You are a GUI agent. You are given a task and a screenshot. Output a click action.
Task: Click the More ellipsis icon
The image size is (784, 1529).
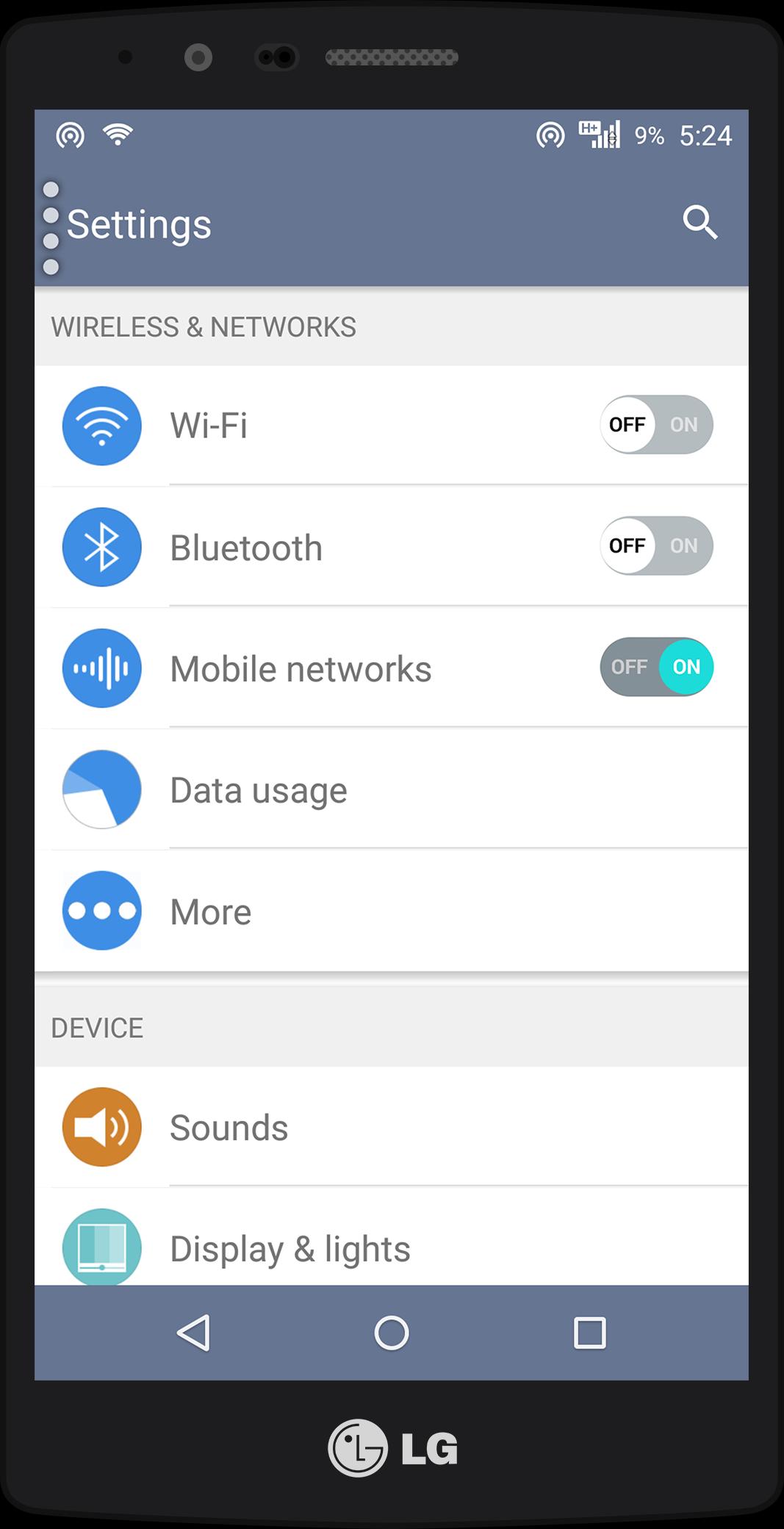click(x=101, y=911)
